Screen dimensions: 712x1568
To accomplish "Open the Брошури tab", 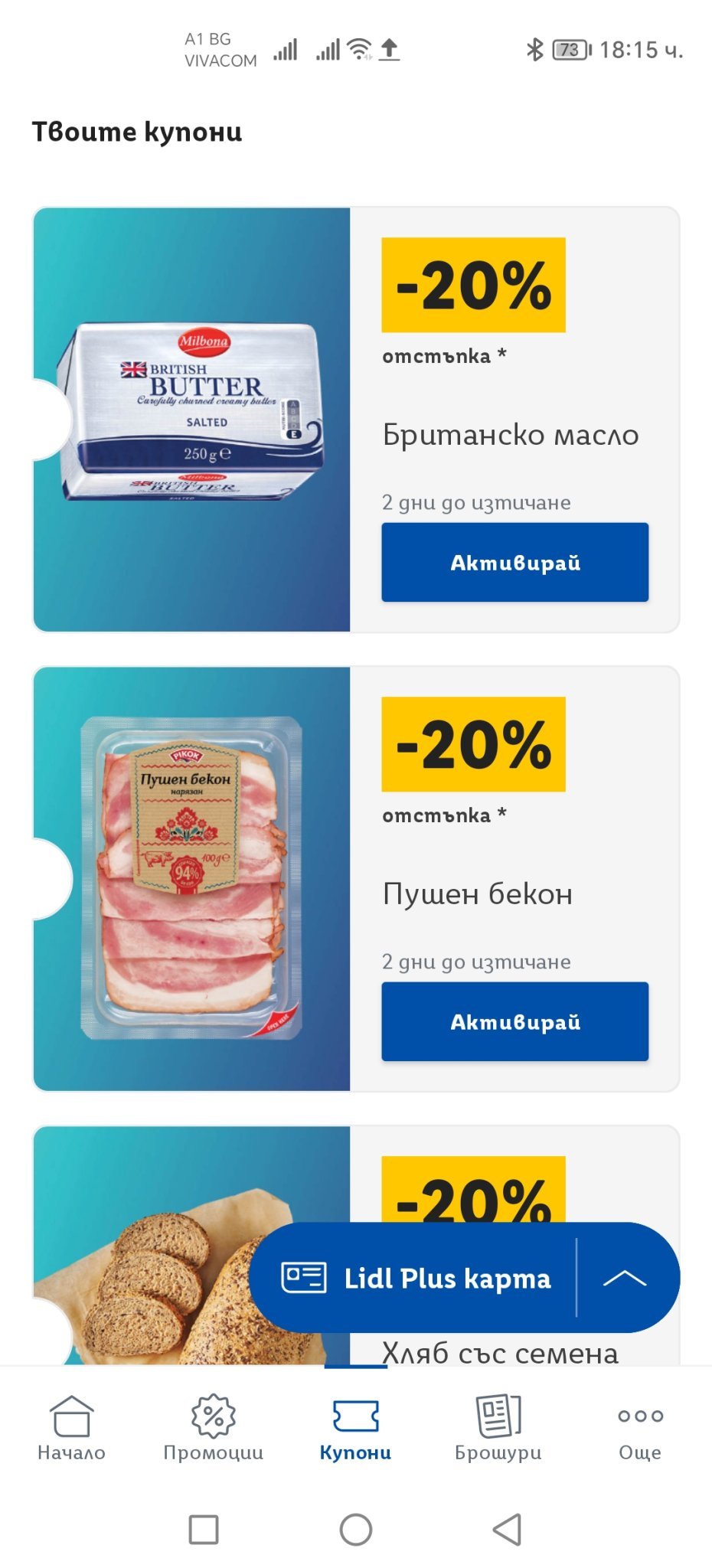I will [498, 1428].
